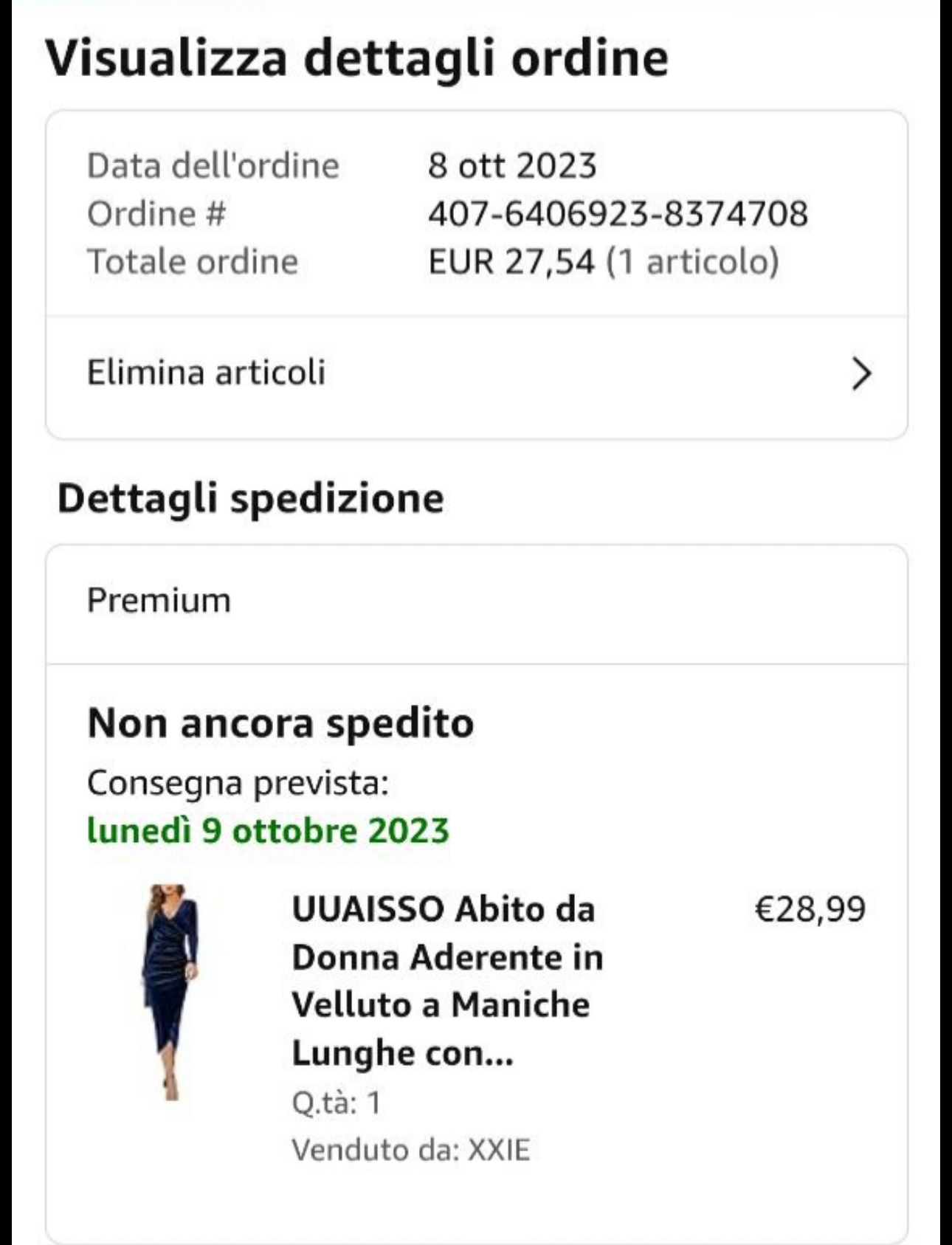Open the UUAISSO Abito da Donna product title

point(447,981)
